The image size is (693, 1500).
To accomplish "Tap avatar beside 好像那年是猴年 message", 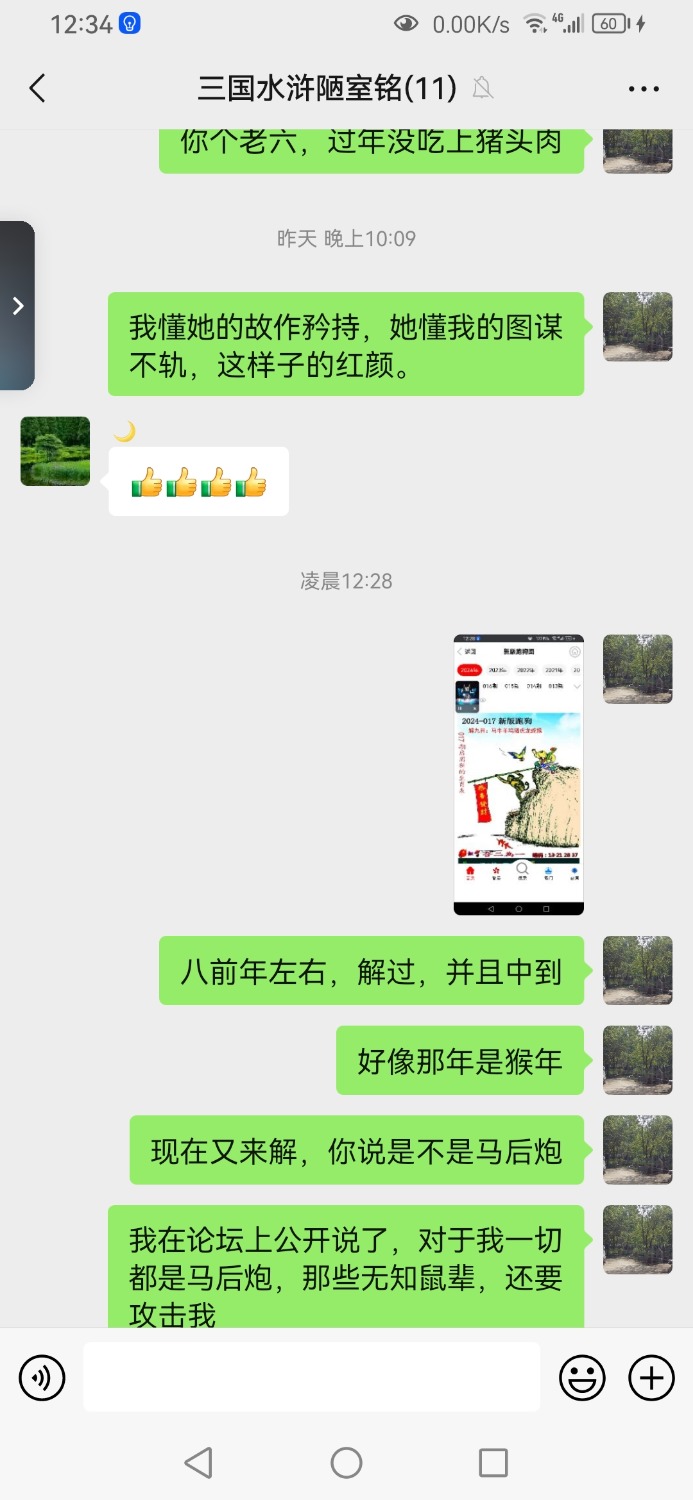I will tap(637, 1059).
